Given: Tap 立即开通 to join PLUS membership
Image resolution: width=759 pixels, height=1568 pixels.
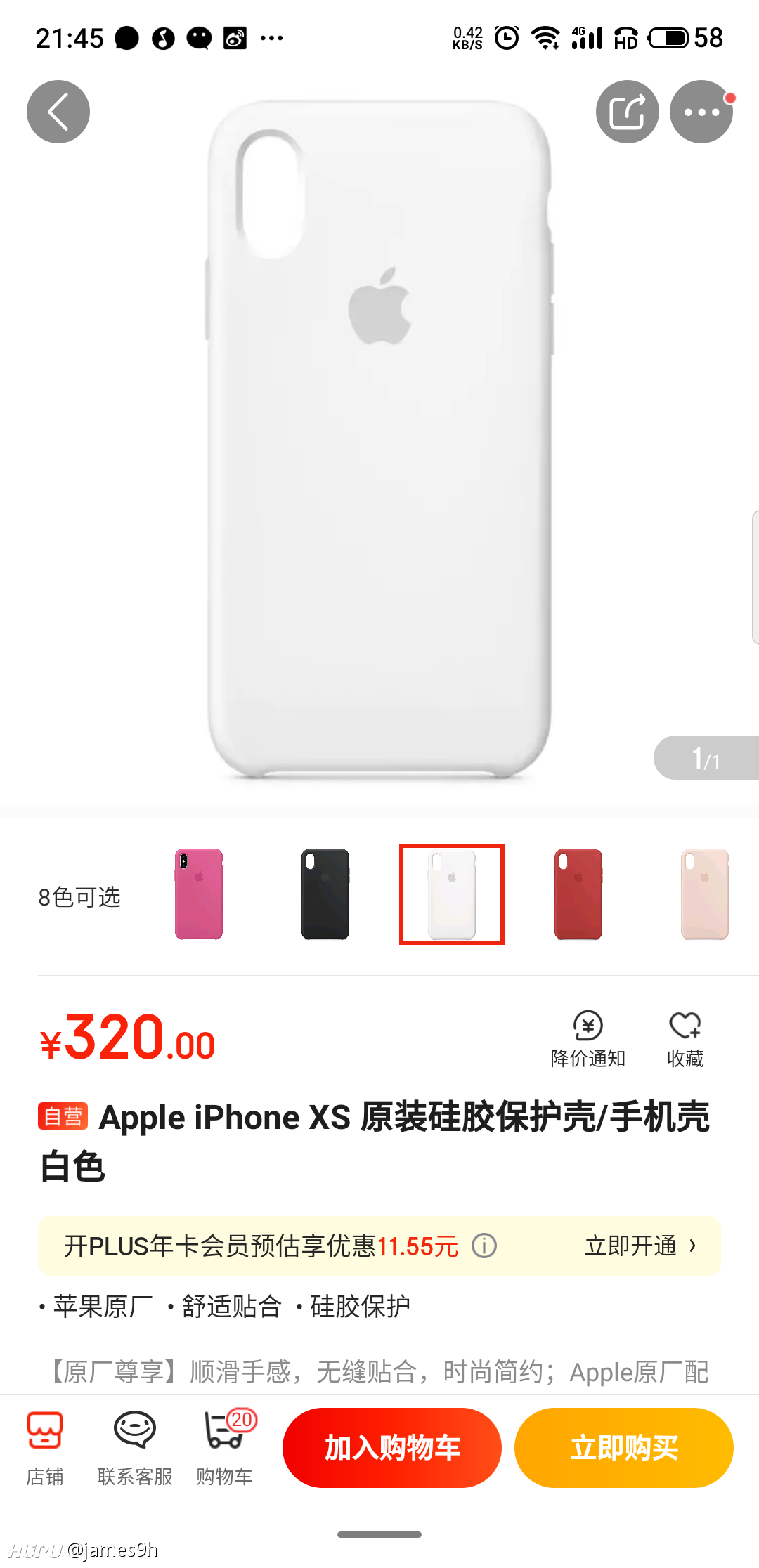Looking at the screenshot, I should coord(640,1246).
